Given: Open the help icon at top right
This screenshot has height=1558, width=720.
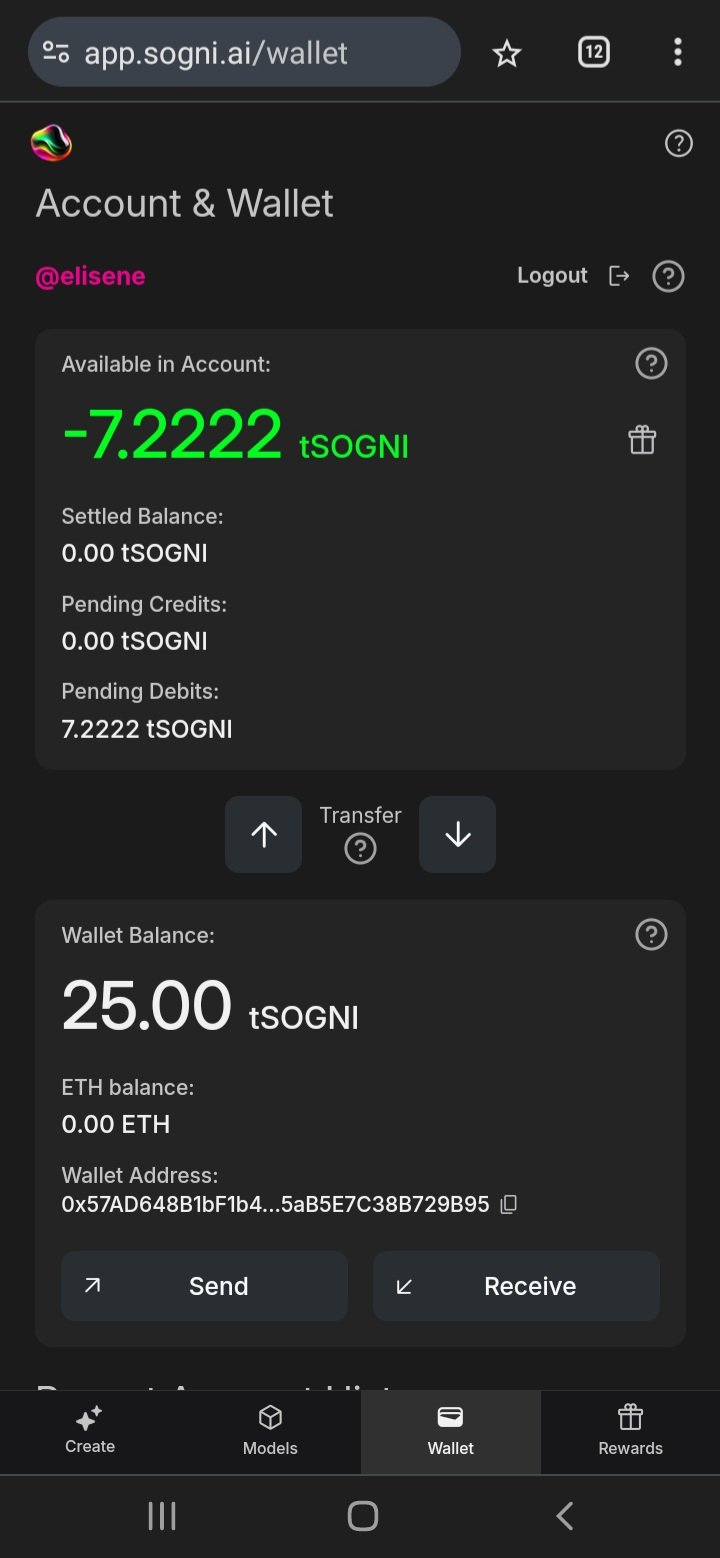Looking at the screenshot, I should click(678, 144).
